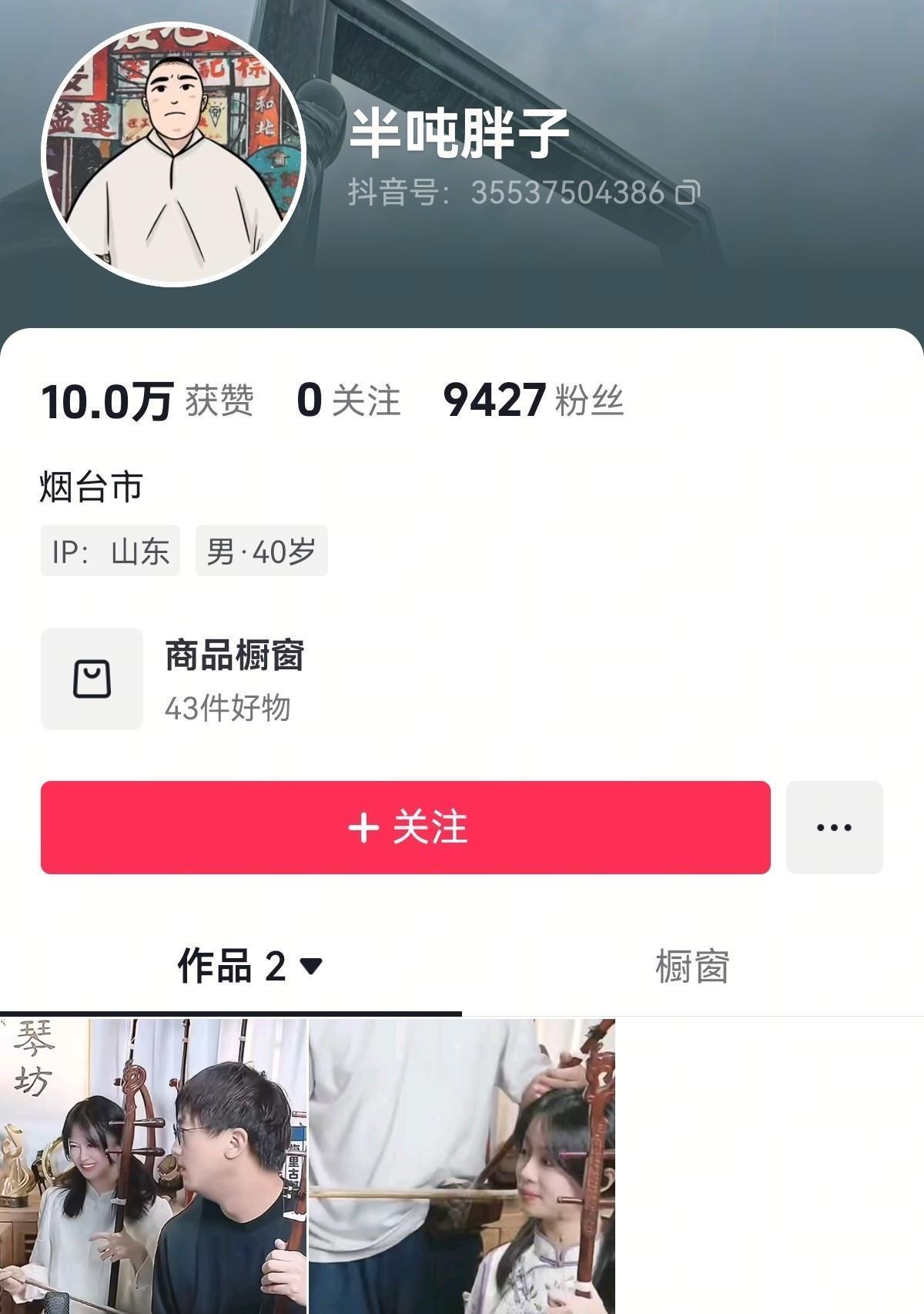The width and height of the screenshot is (924, 1314).
Task: Open the three-dot more options button
Action: 834,827
